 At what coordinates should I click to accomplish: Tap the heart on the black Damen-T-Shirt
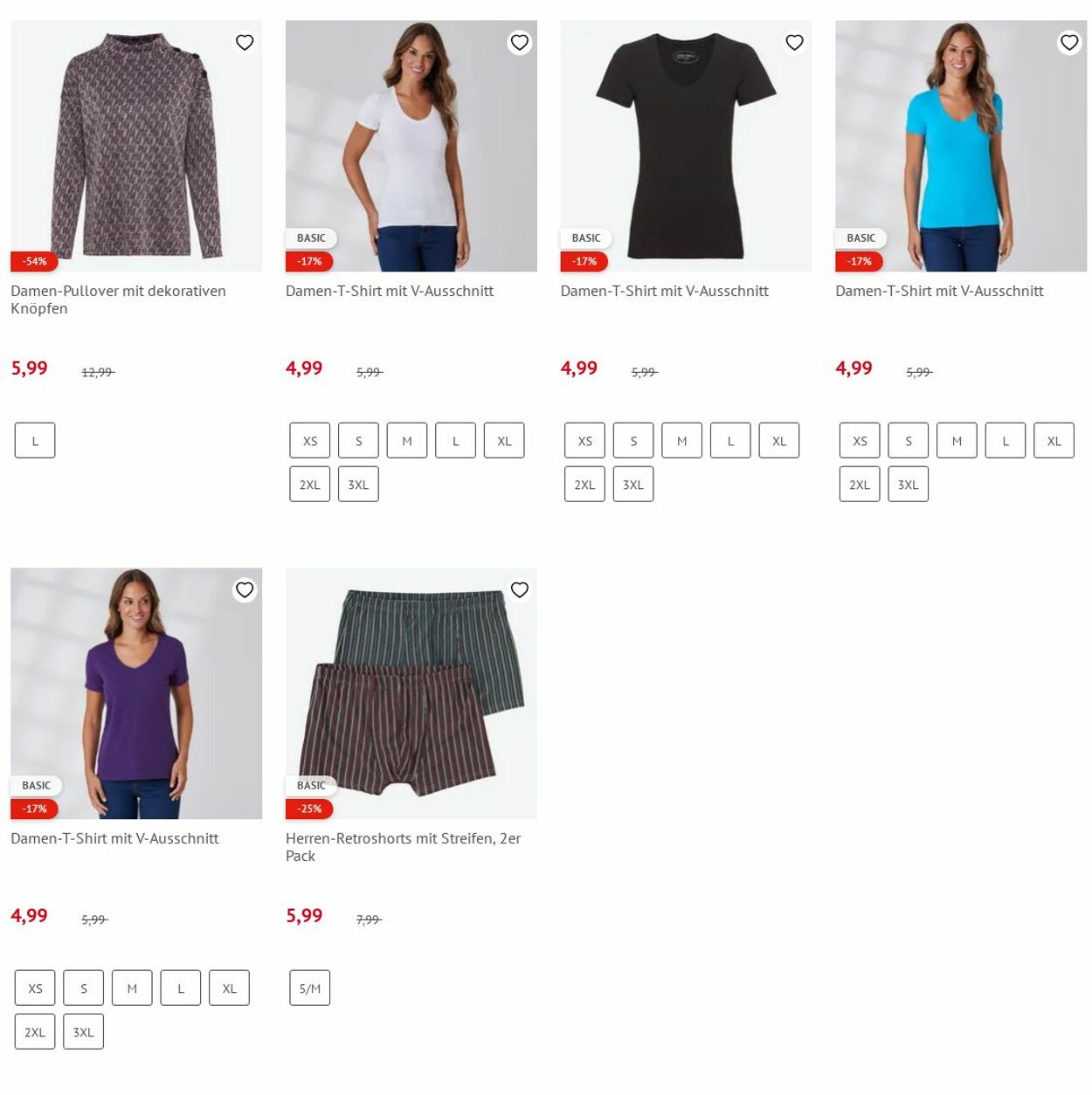pos(794,43)
